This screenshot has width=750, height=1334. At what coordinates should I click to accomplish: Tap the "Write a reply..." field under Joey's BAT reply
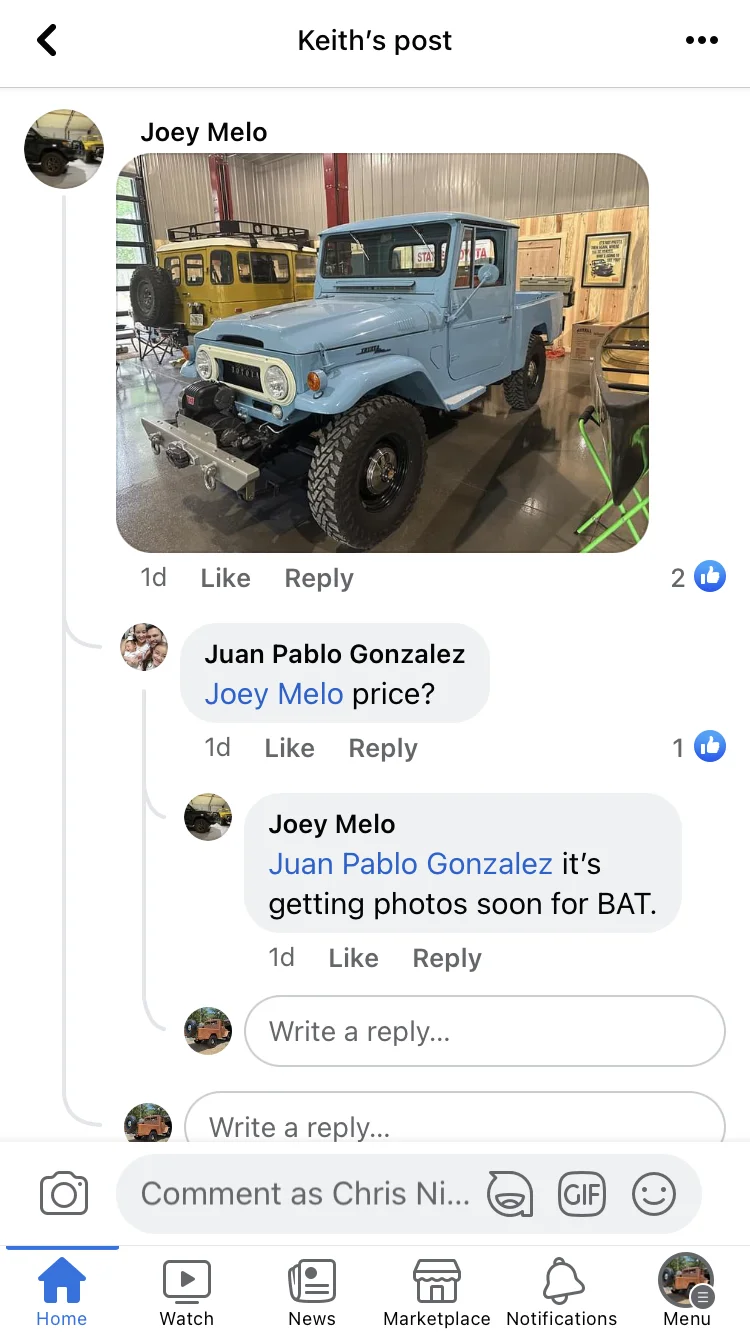click(x=484, y=1031)
